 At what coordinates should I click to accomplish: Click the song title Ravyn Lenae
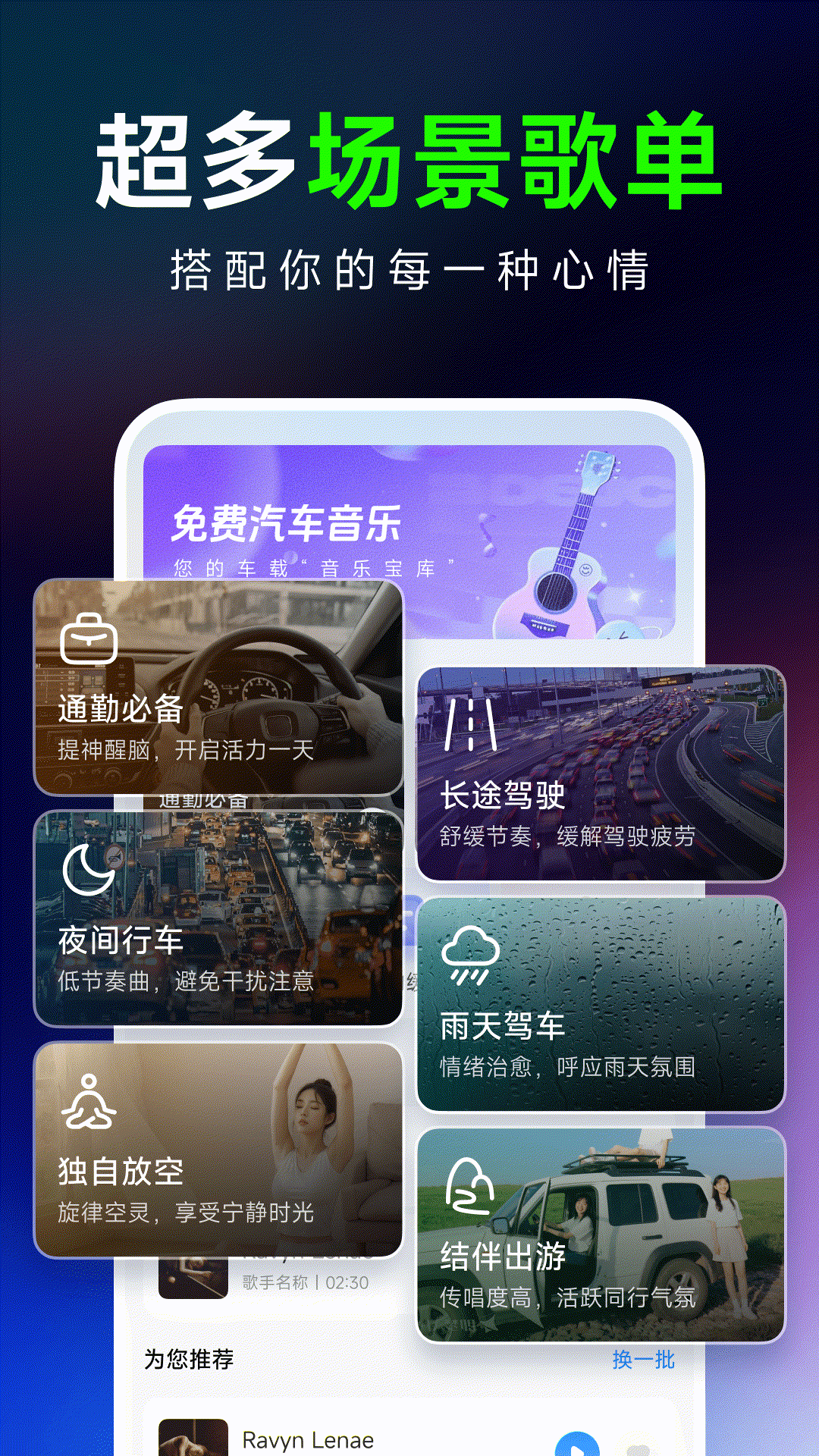coord(306,1439)
